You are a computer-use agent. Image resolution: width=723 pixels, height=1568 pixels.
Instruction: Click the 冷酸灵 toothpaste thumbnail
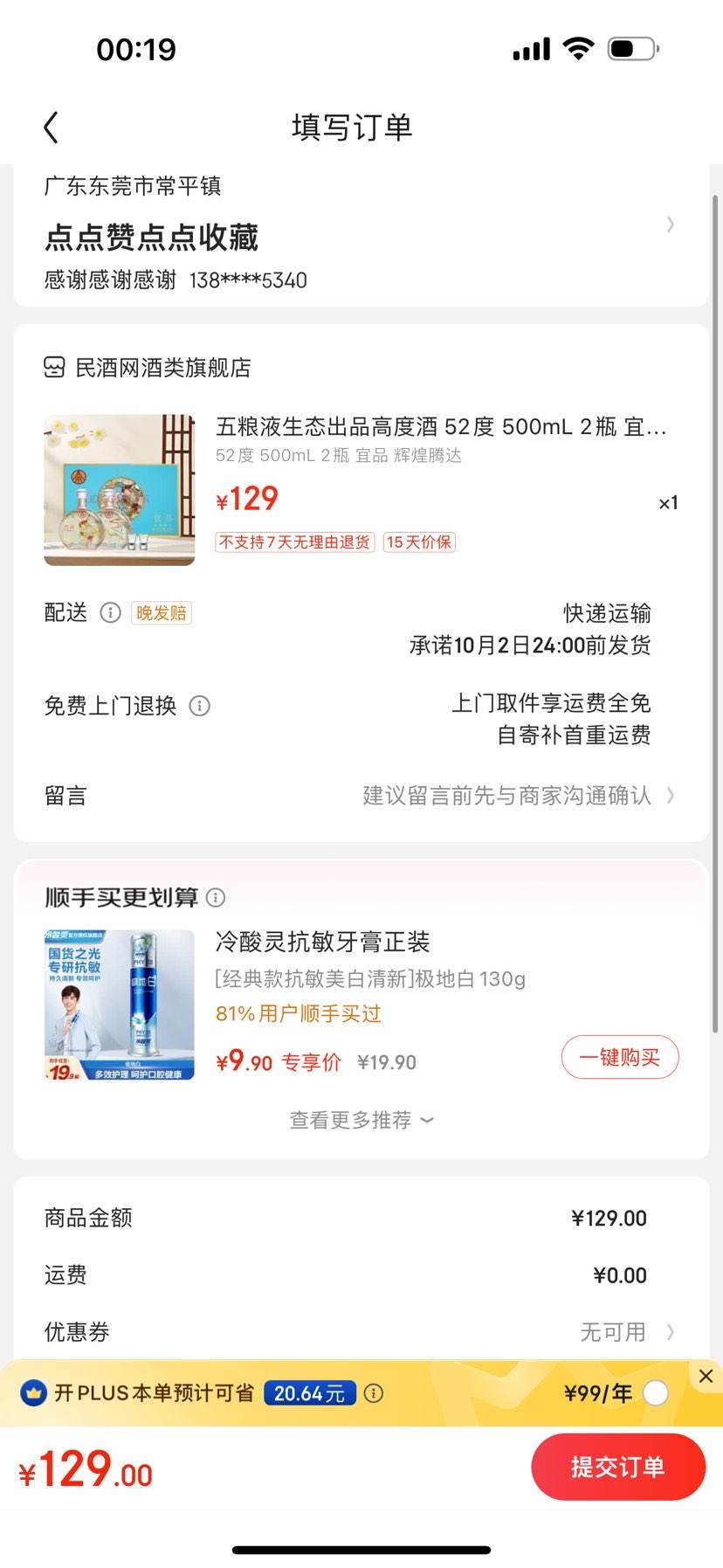[120, 1003]
